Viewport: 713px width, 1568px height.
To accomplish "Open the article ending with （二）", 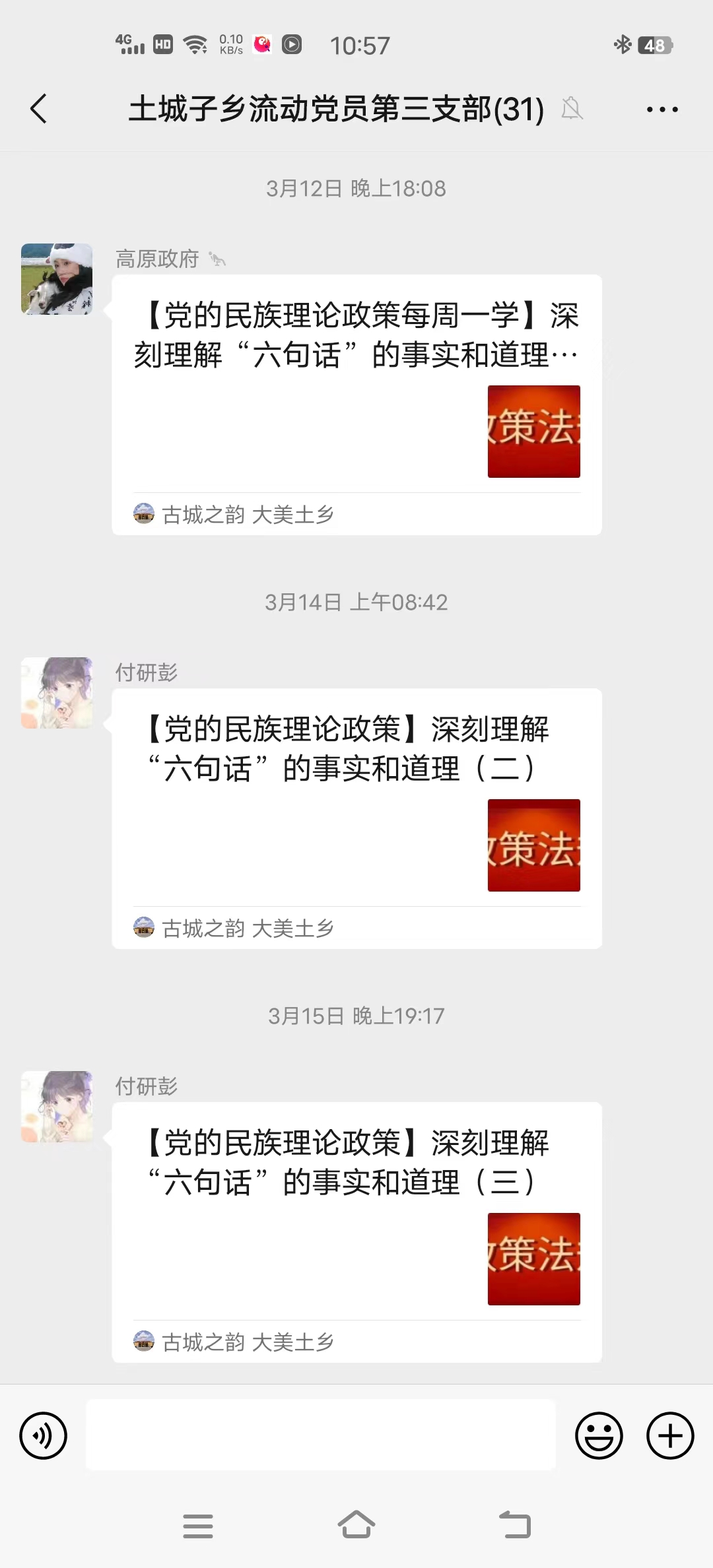I will pos(356,818).
